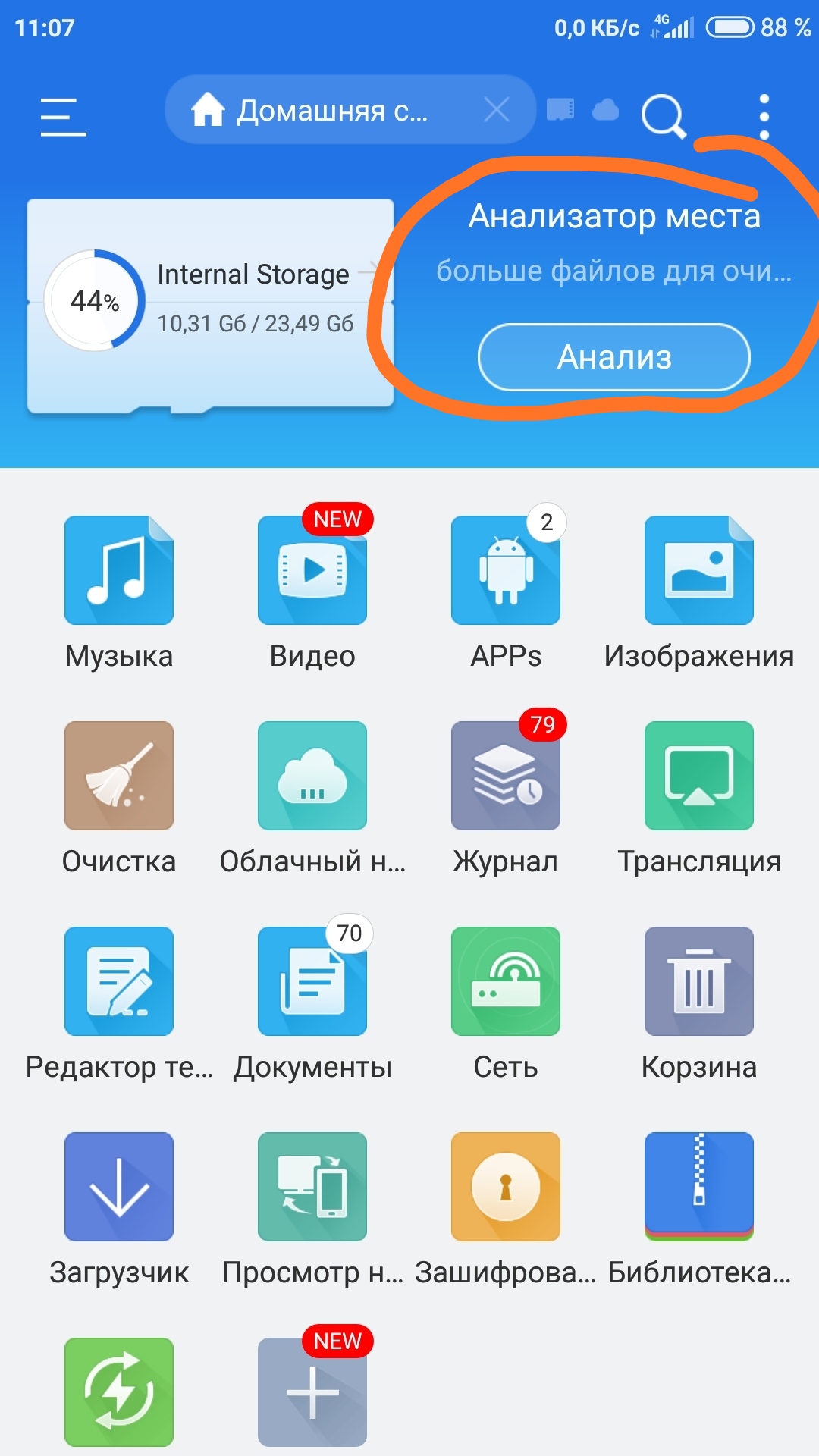Close the Домашняя страница tab
The width and height of the screenshot is (819, 1456).
coord(497,111)
